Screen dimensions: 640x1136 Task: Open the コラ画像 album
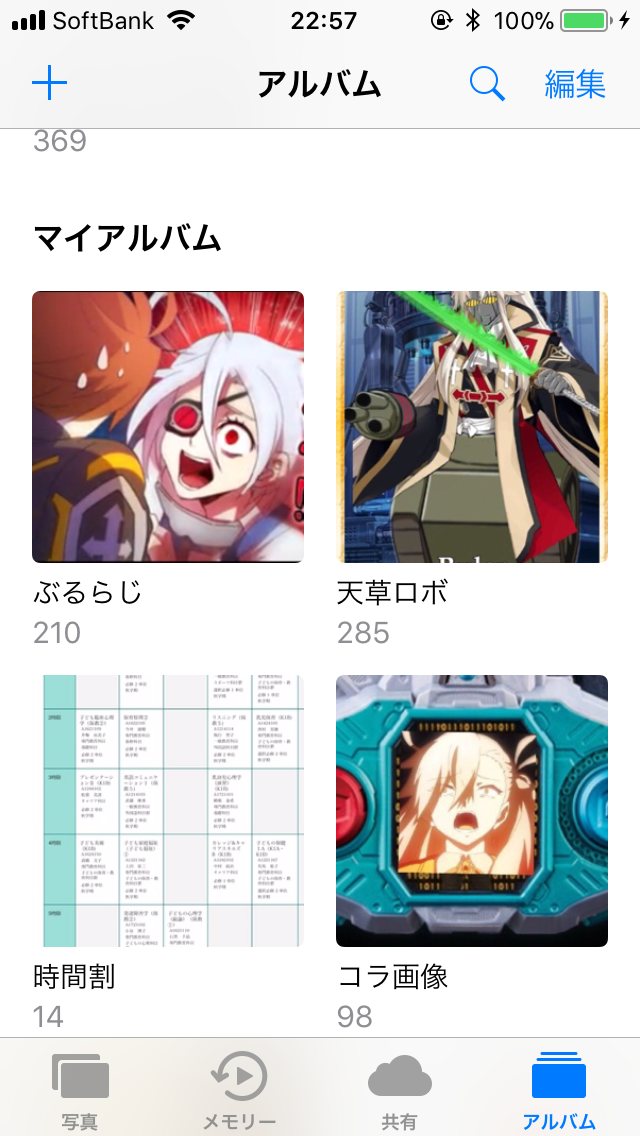pyautogui.click(x=472, y=811)
